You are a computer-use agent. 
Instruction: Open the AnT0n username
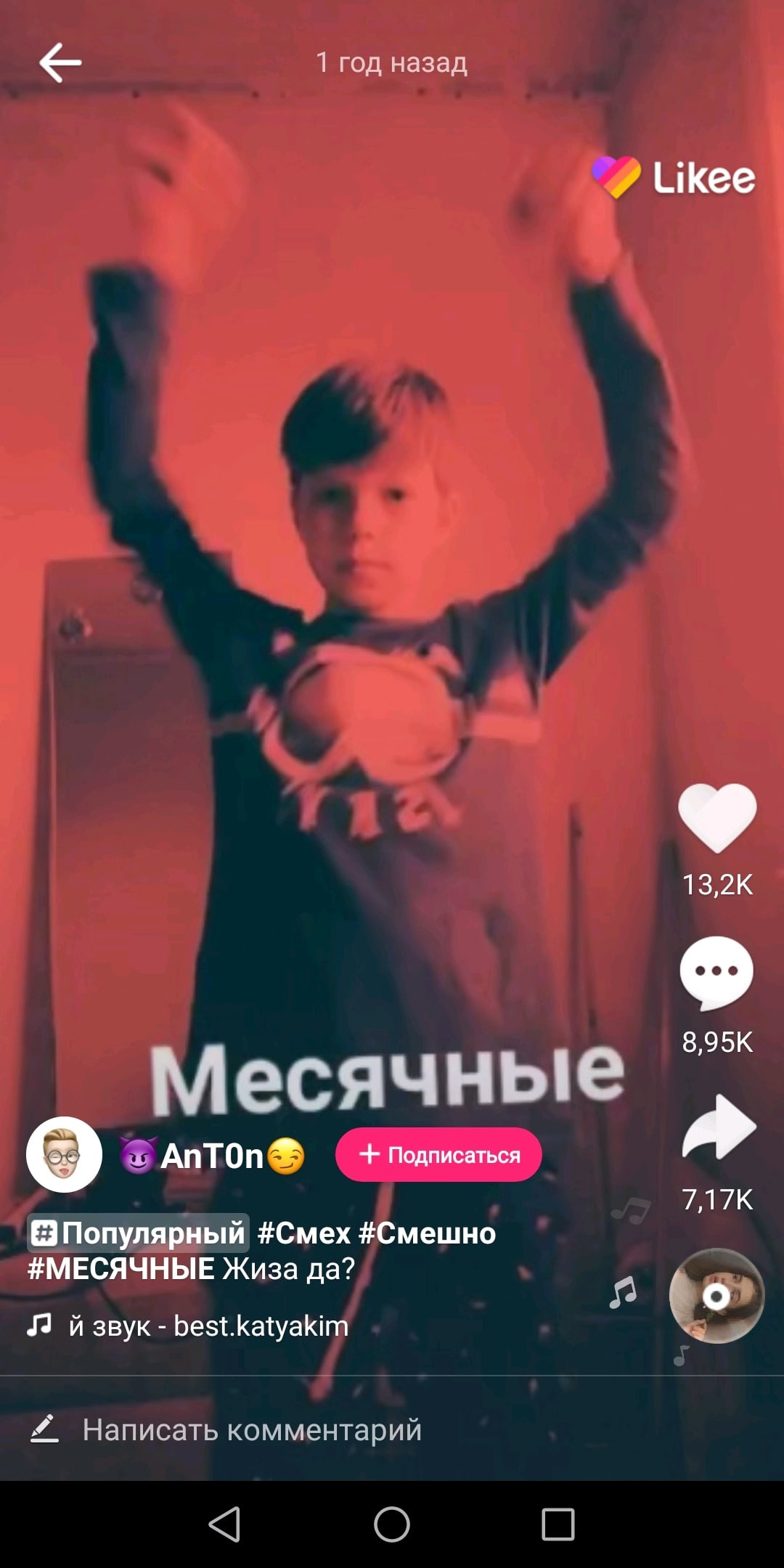(212, 1156)
